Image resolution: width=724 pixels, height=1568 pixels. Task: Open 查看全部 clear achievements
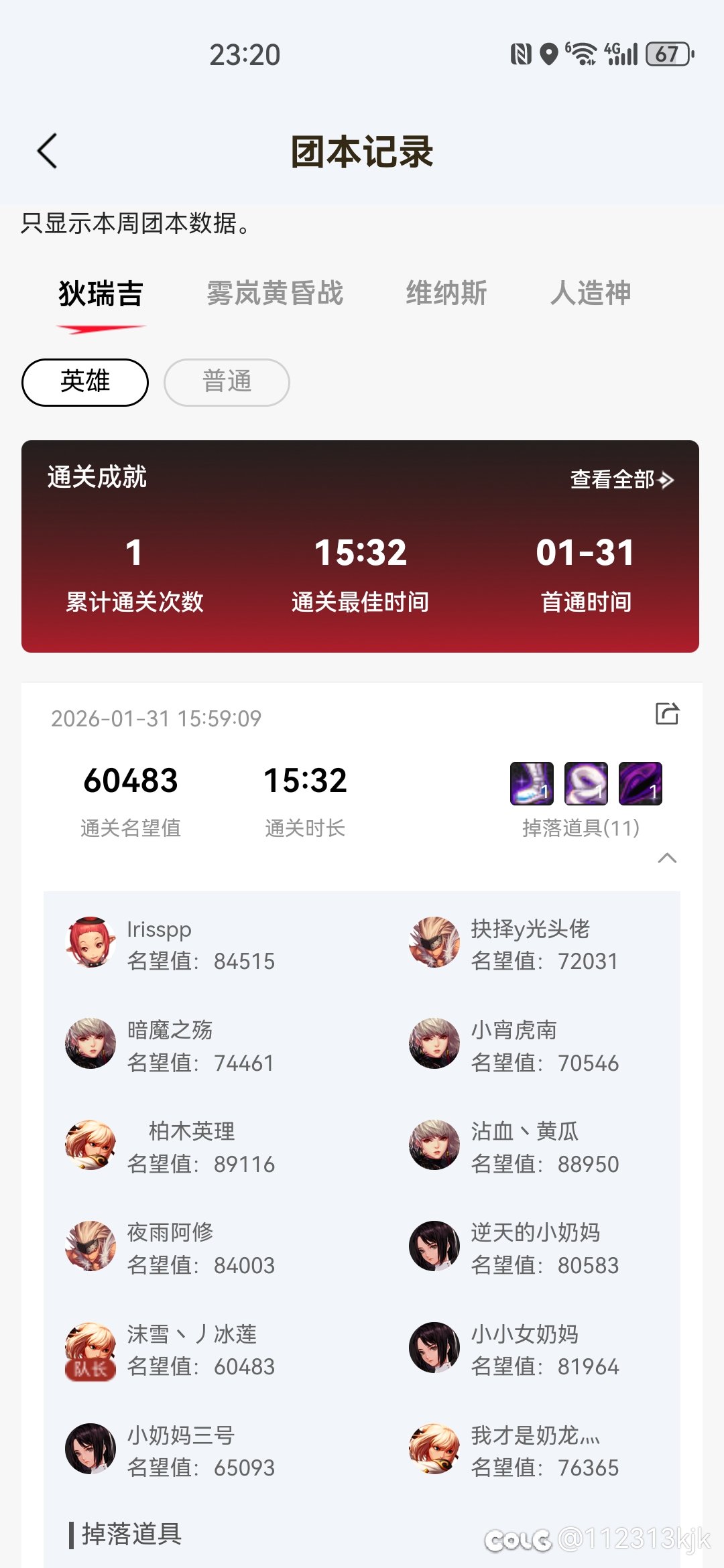[x=621, y=479]
